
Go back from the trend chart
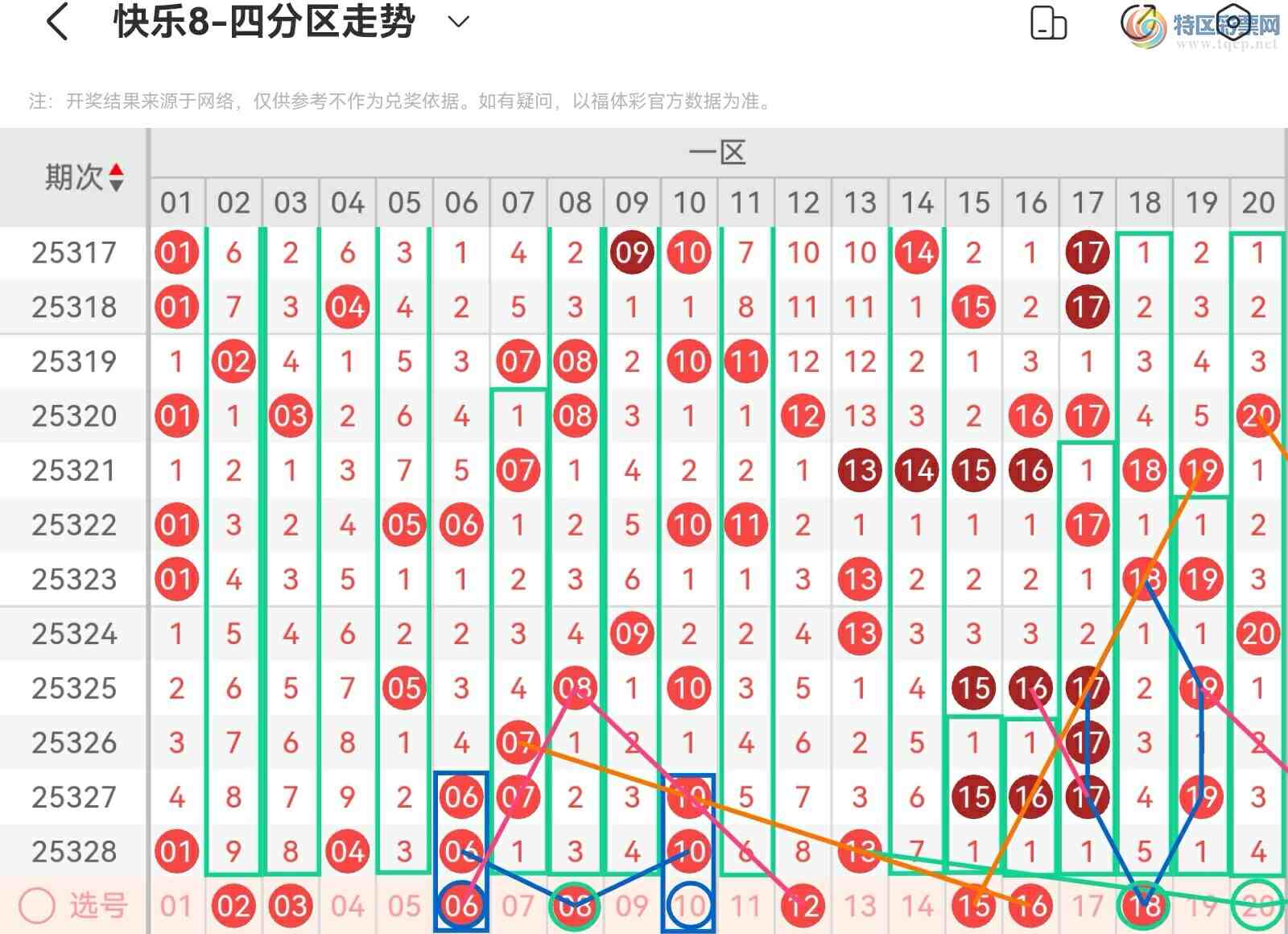click(x=58, y=22)
